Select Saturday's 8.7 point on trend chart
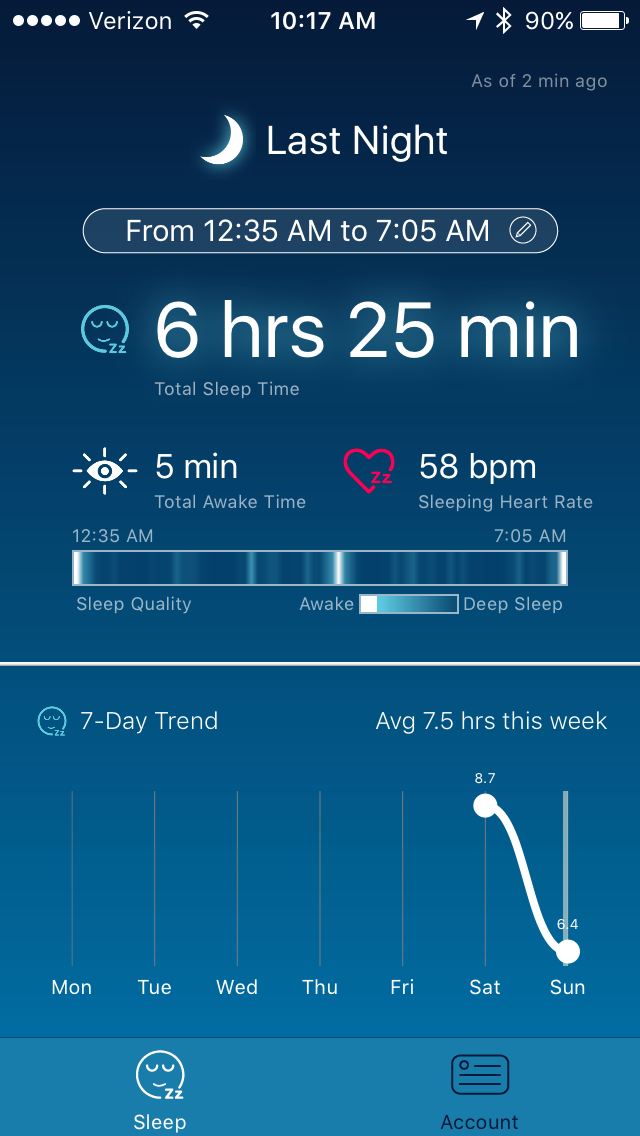This screenshot has height=1136, width=640. click(485, 805)
